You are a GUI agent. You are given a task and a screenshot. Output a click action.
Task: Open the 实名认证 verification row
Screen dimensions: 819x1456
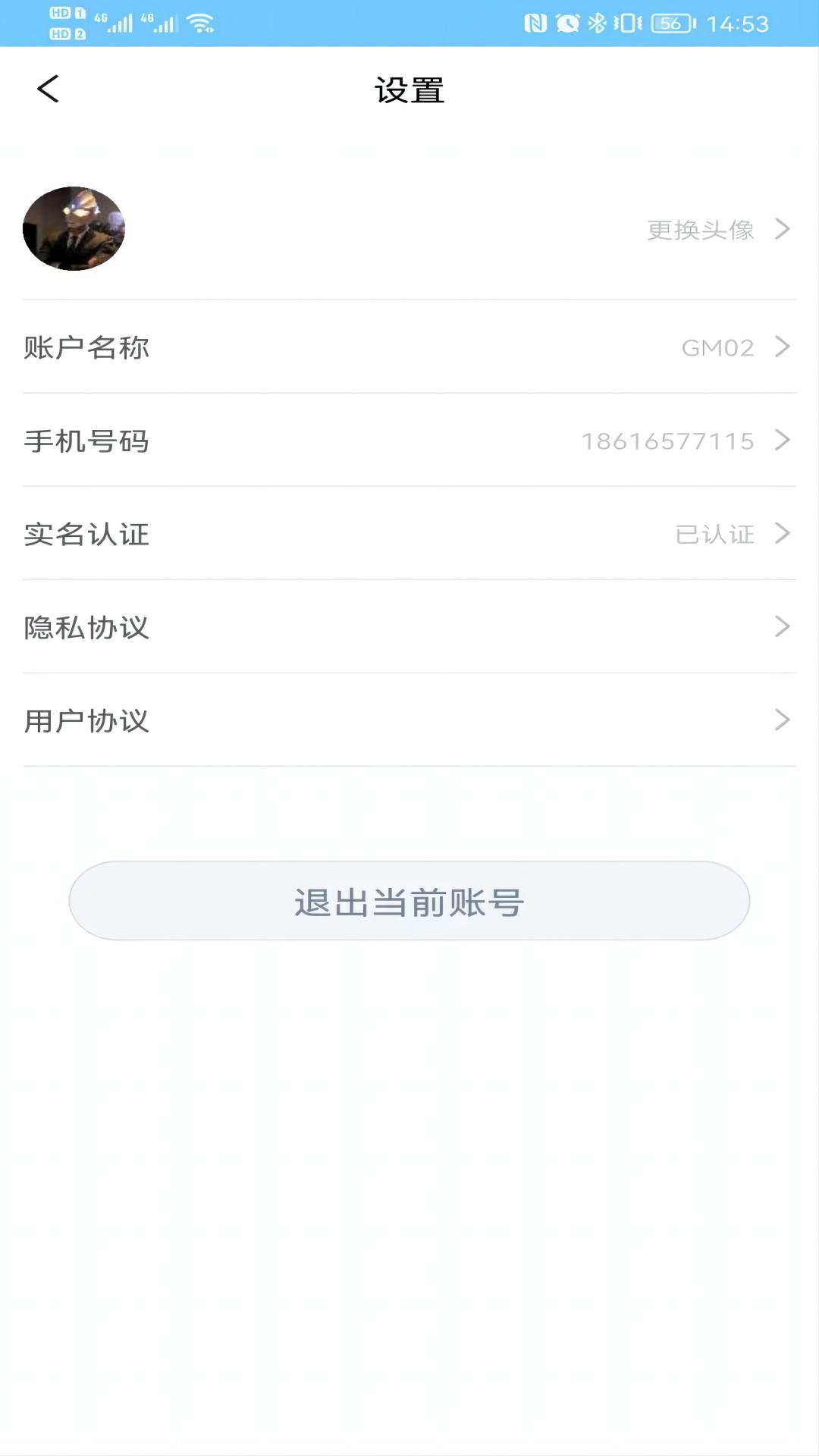[409, 534]
